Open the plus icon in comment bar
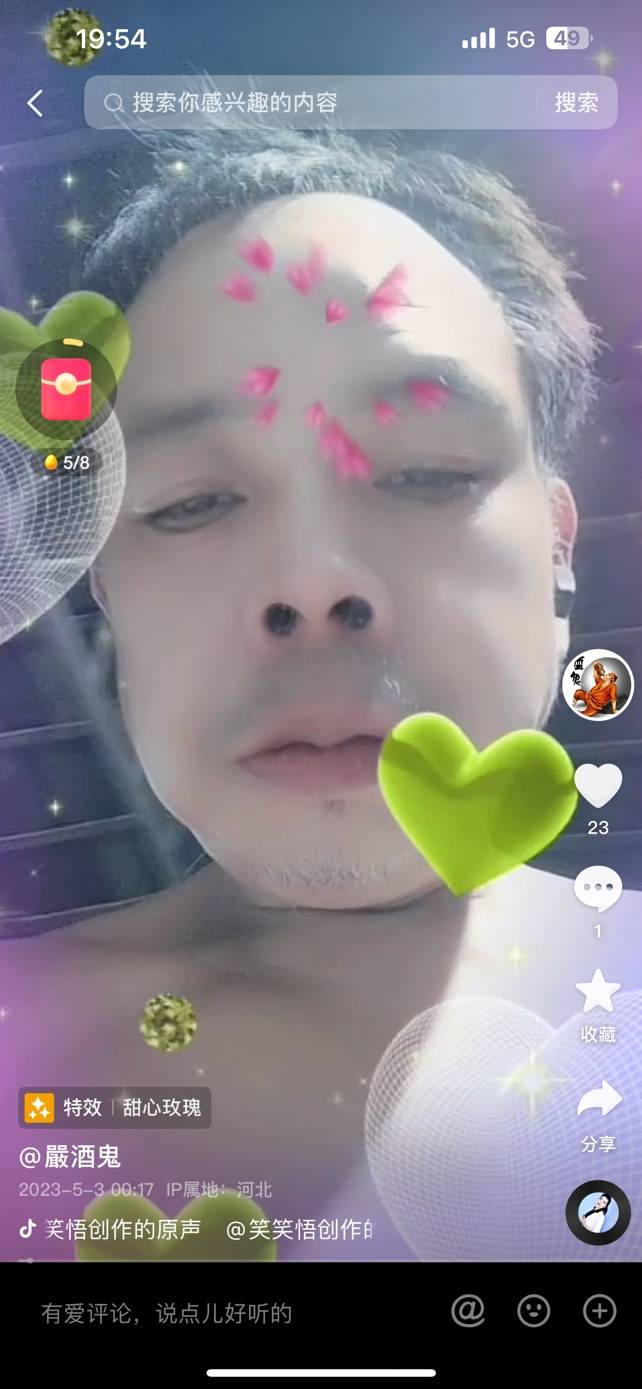The image size is (642, 1389). click(599, 1311)
